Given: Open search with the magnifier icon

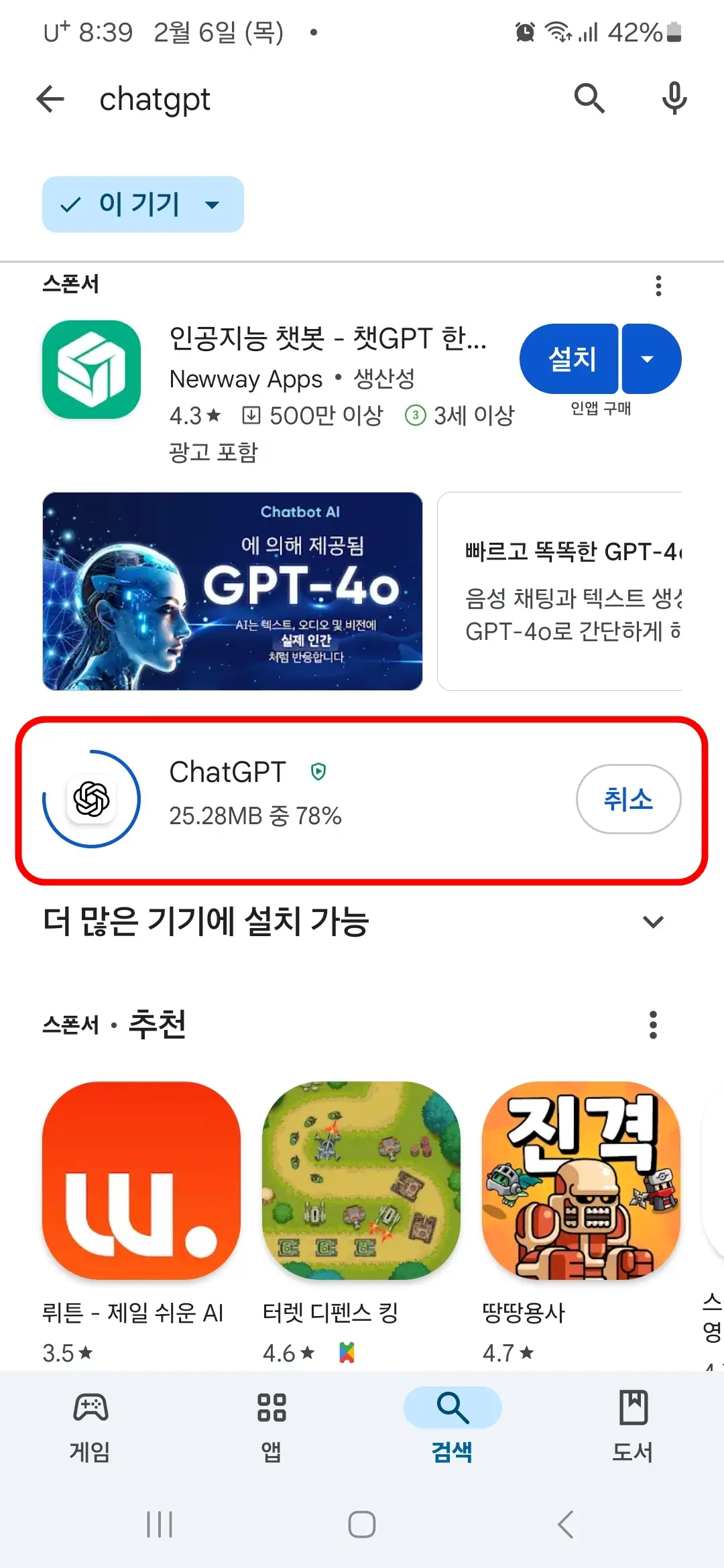Looking at the screenshot, I should click(x=589, y=98).
